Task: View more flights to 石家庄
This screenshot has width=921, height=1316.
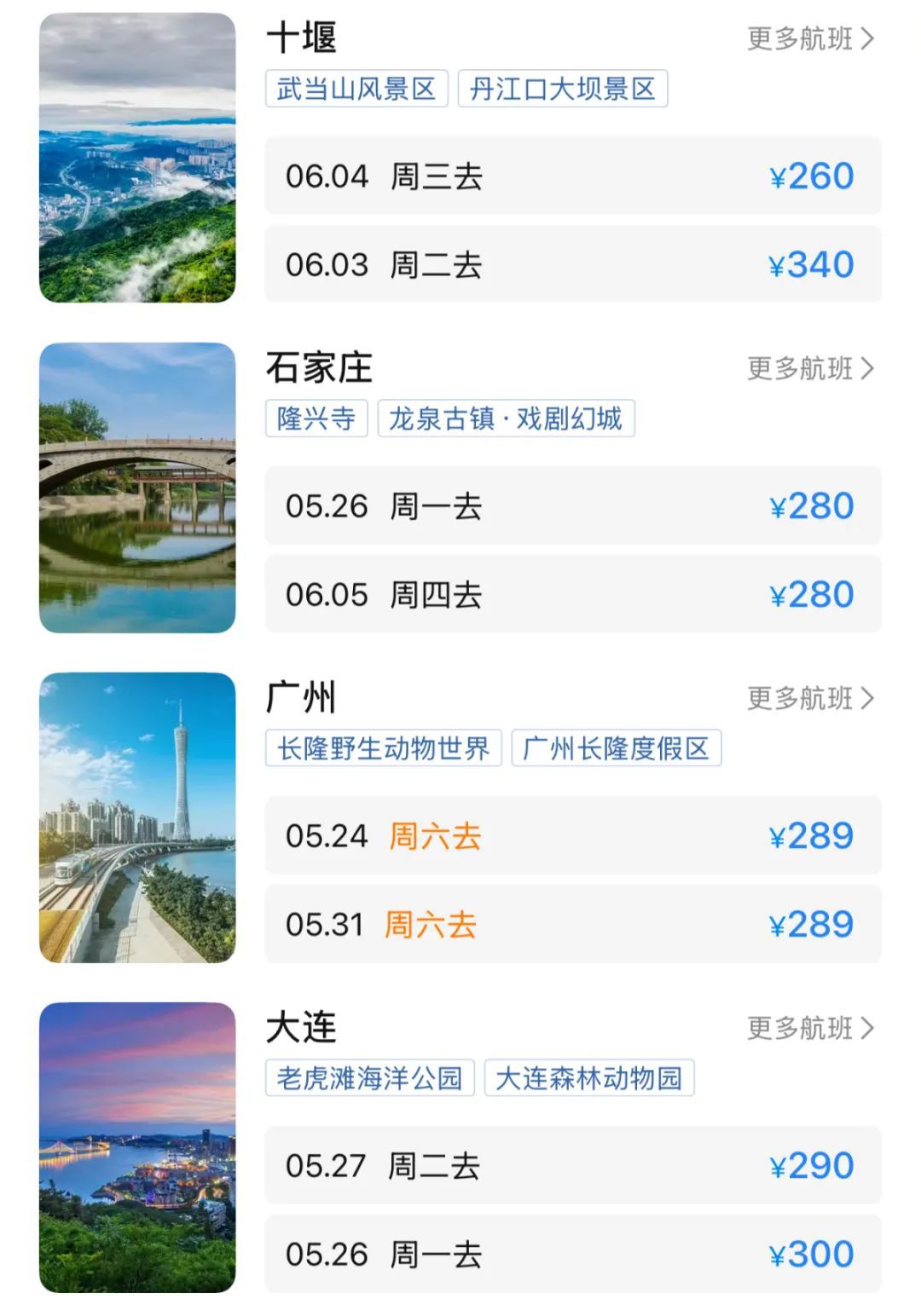Action: pyautogui.click(x=810, y=368)
